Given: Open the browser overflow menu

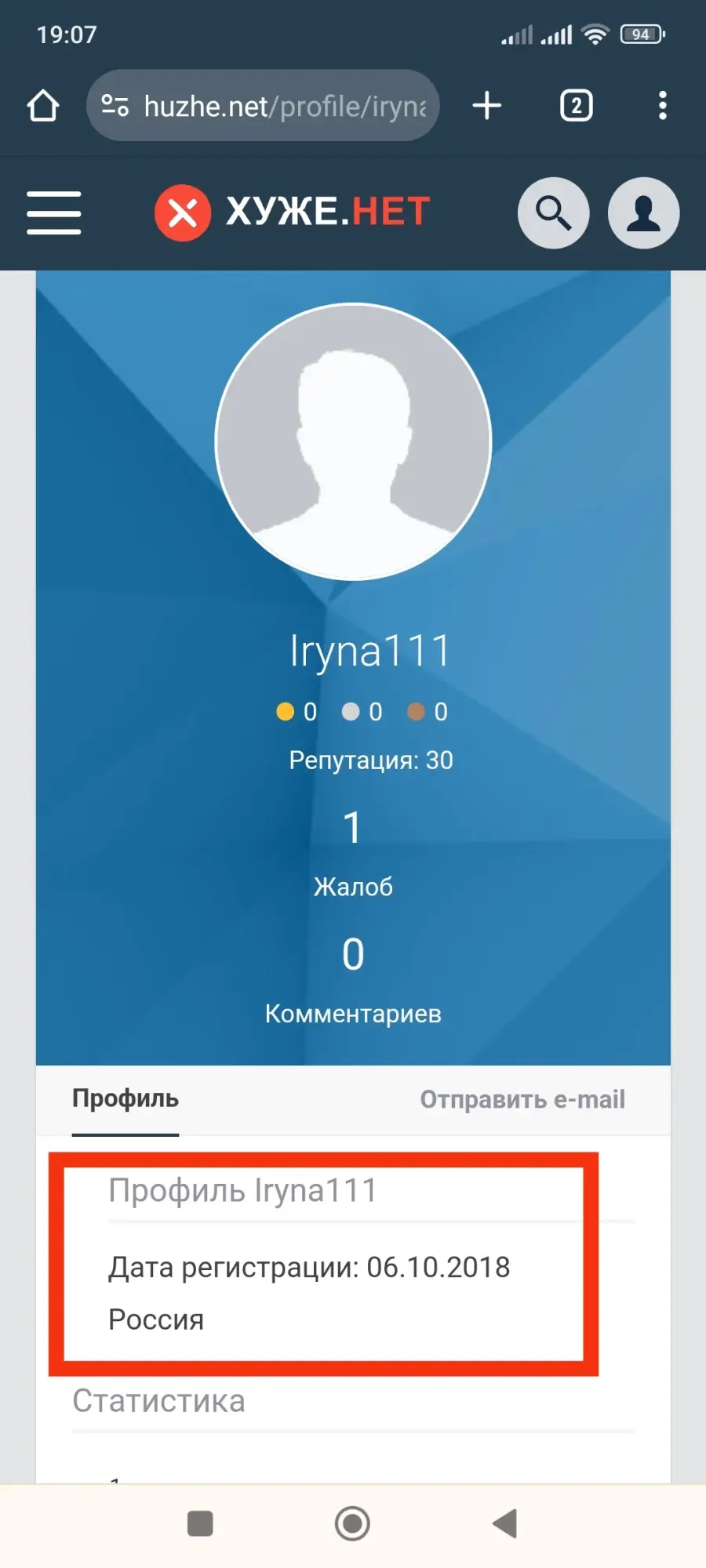Looking at the screenshot, I should tap(663, 106).
